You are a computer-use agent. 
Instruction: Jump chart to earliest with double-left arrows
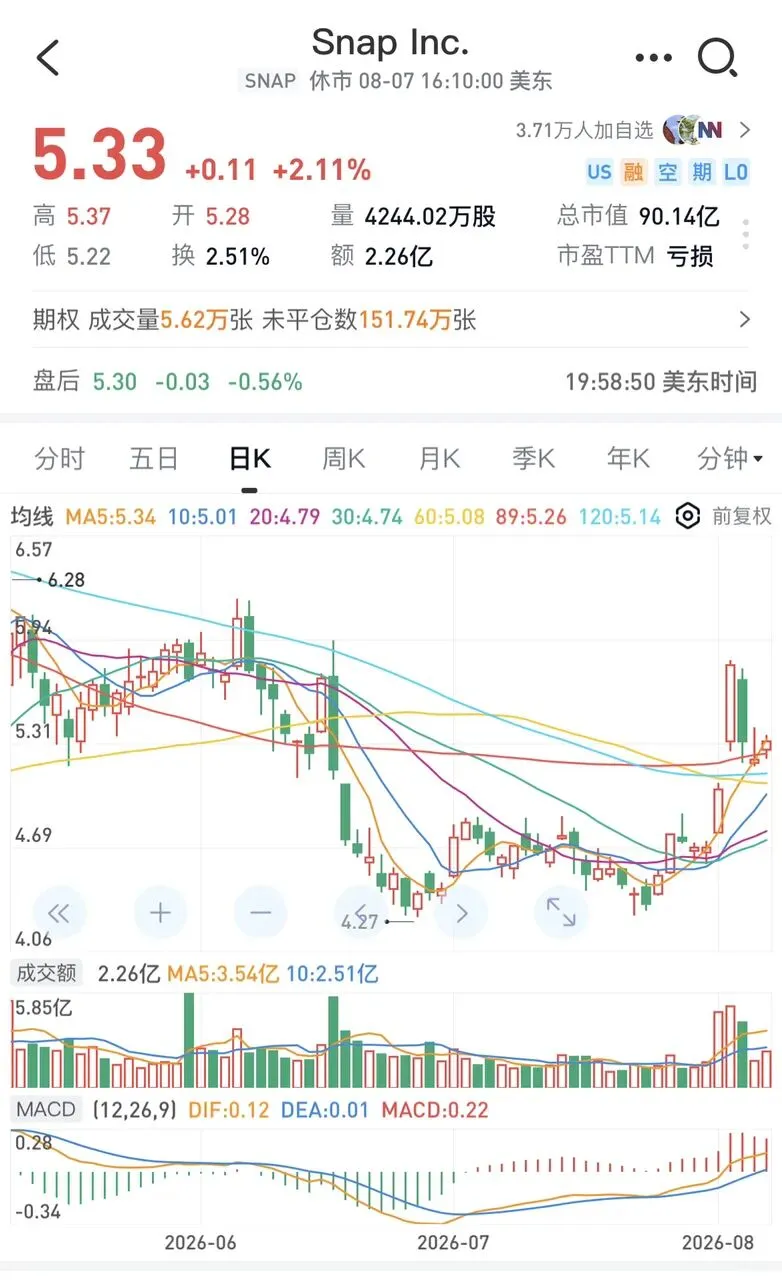click(x=60, y=912)
